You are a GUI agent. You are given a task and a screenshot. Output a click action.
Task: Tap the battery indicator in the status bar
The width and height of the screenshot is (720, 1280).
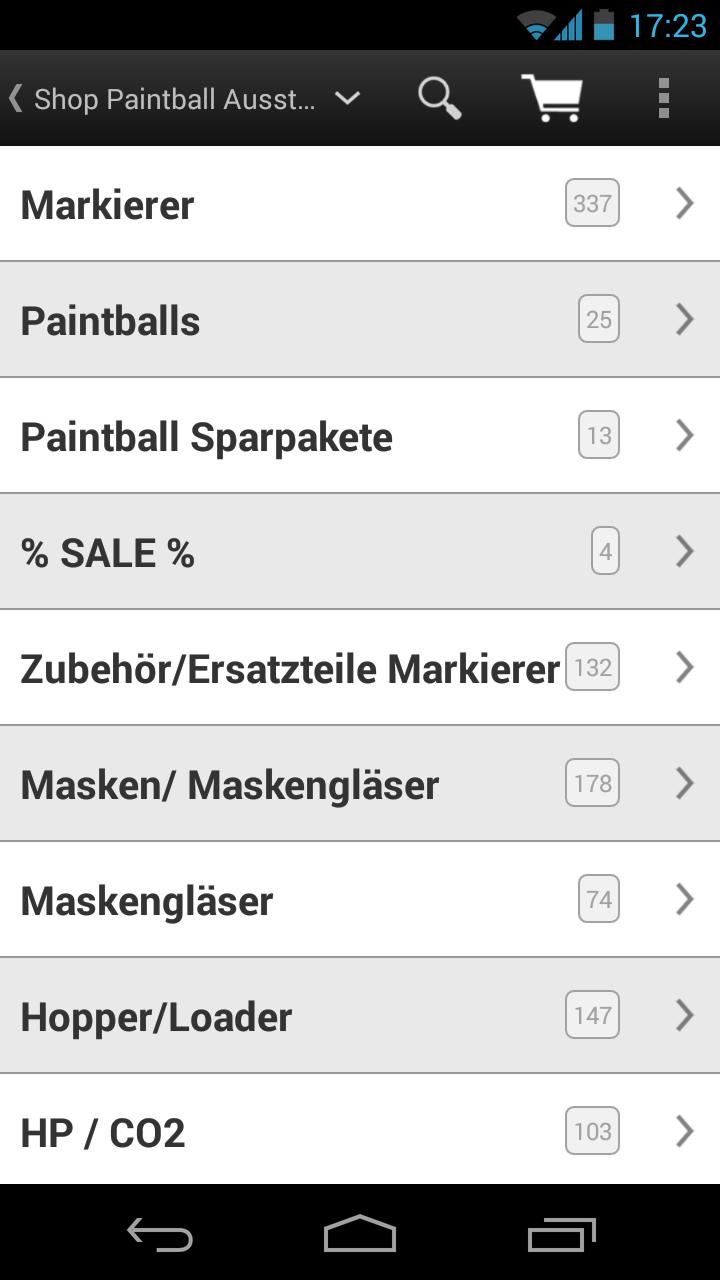click(x=606, y=26)
